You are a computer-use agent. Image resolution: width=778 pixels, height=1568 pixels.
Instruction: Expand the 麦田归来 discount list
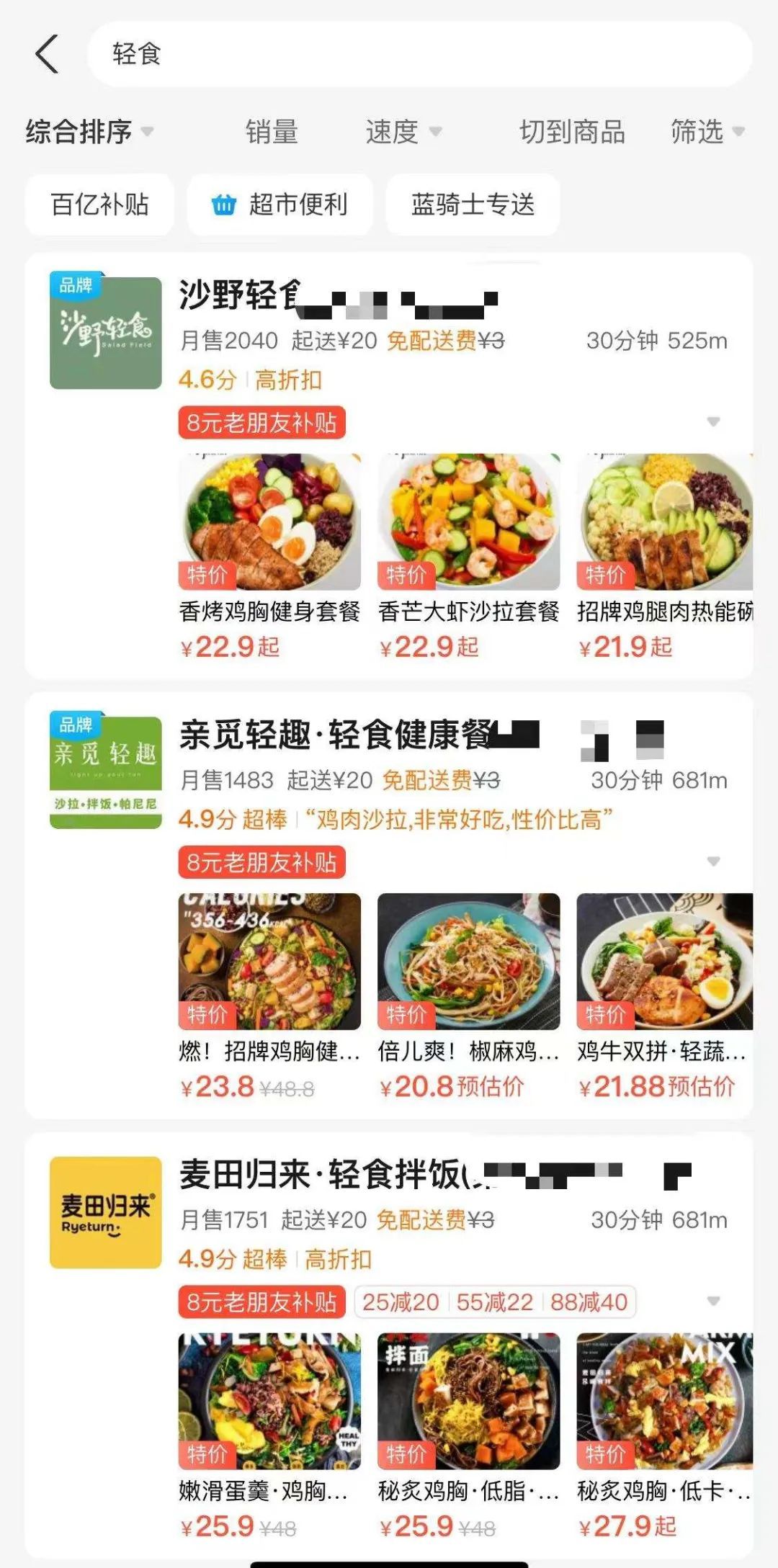tap(713, 1301)
